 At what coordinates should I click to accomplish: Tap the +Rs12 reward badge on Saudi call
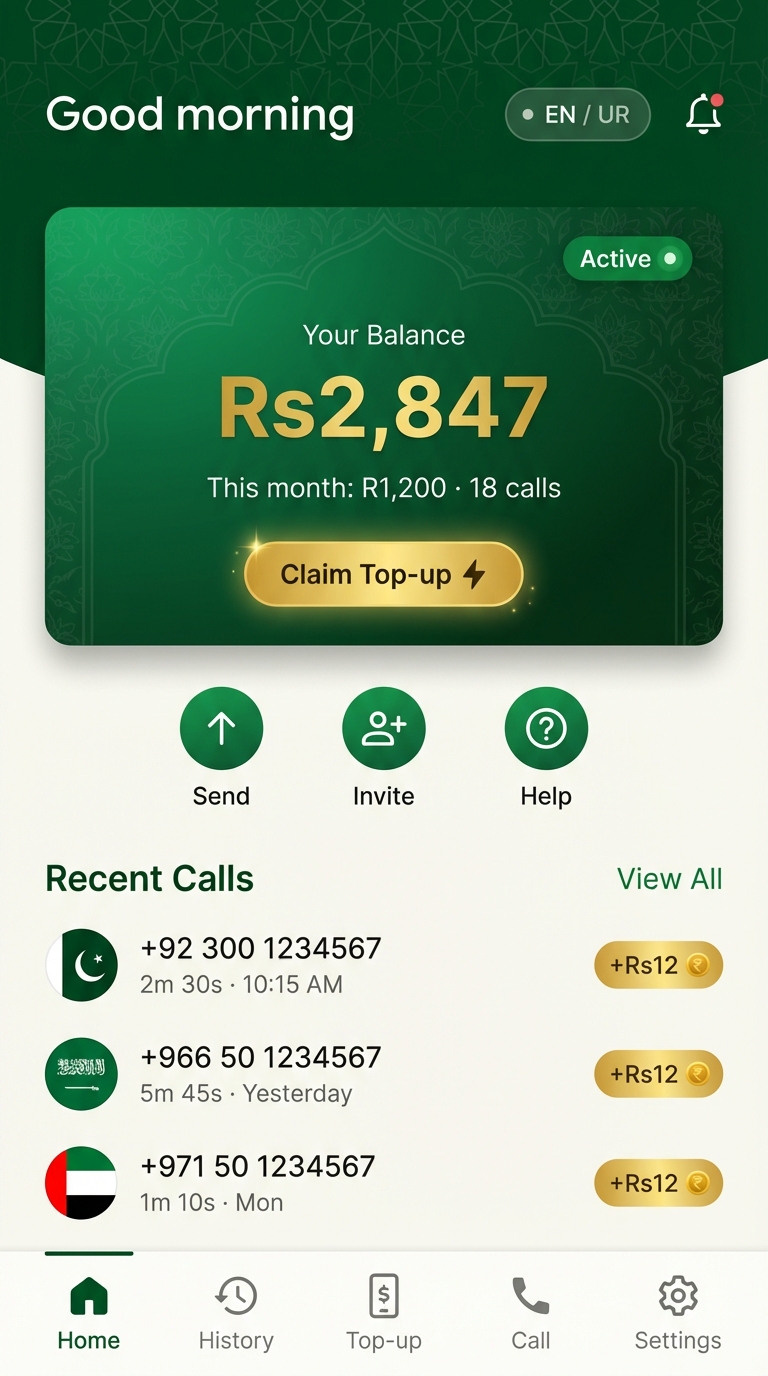[658, 1073]
